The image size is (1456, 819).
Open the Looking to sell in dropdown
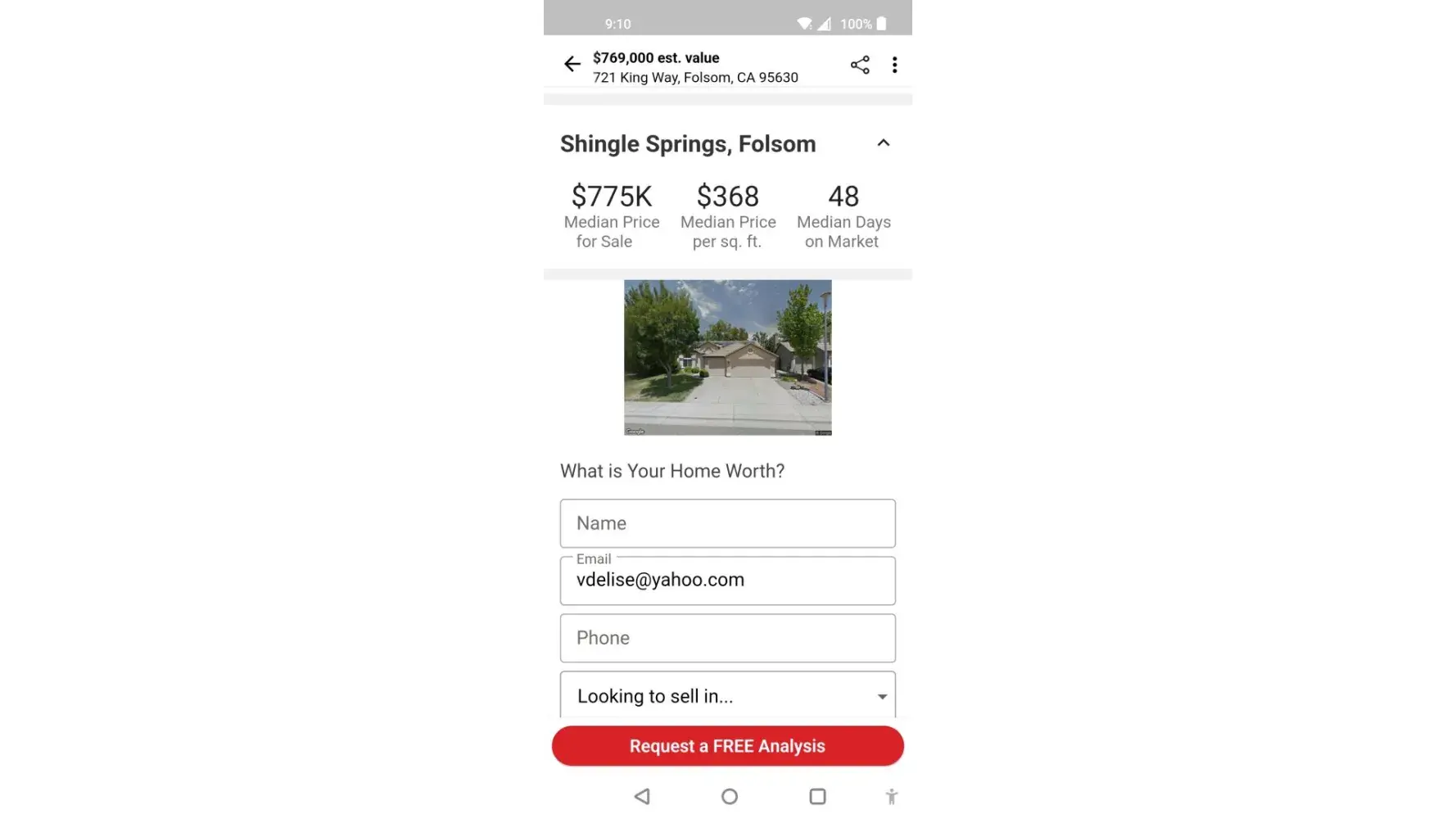point(727,696)
